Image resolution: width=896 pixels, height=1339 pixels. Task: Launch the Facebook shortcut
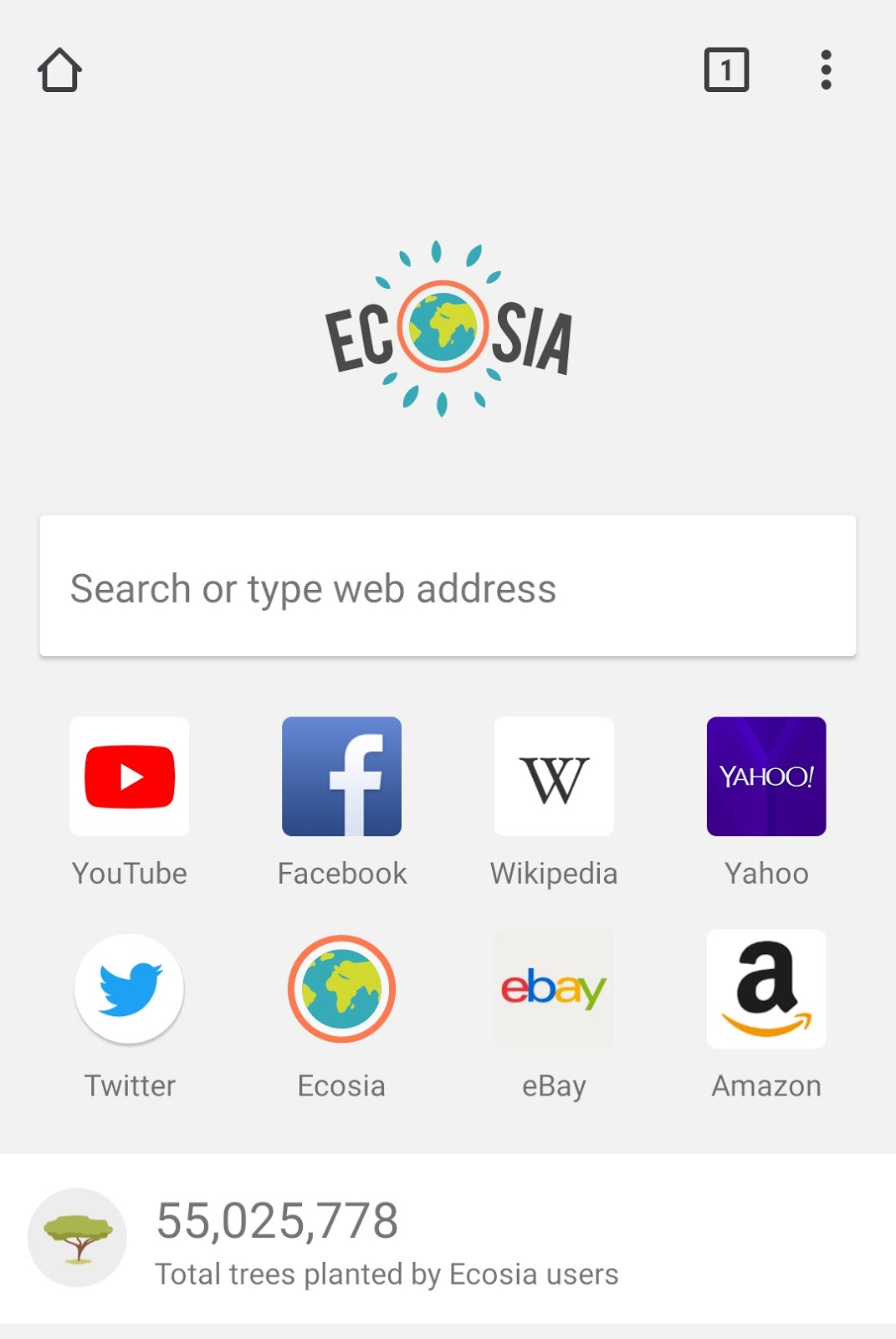pyautogui.click(x=341, y=777)
